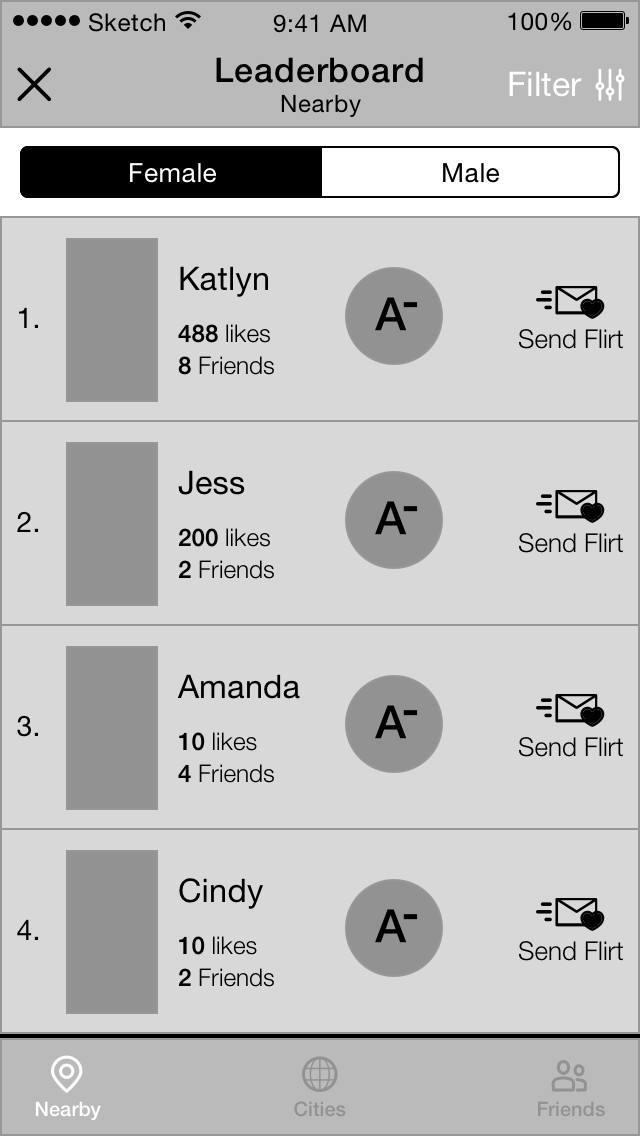Switch to the Cities tab
Viewport: 640px width, 1136px height.
tap(320, 1087)
